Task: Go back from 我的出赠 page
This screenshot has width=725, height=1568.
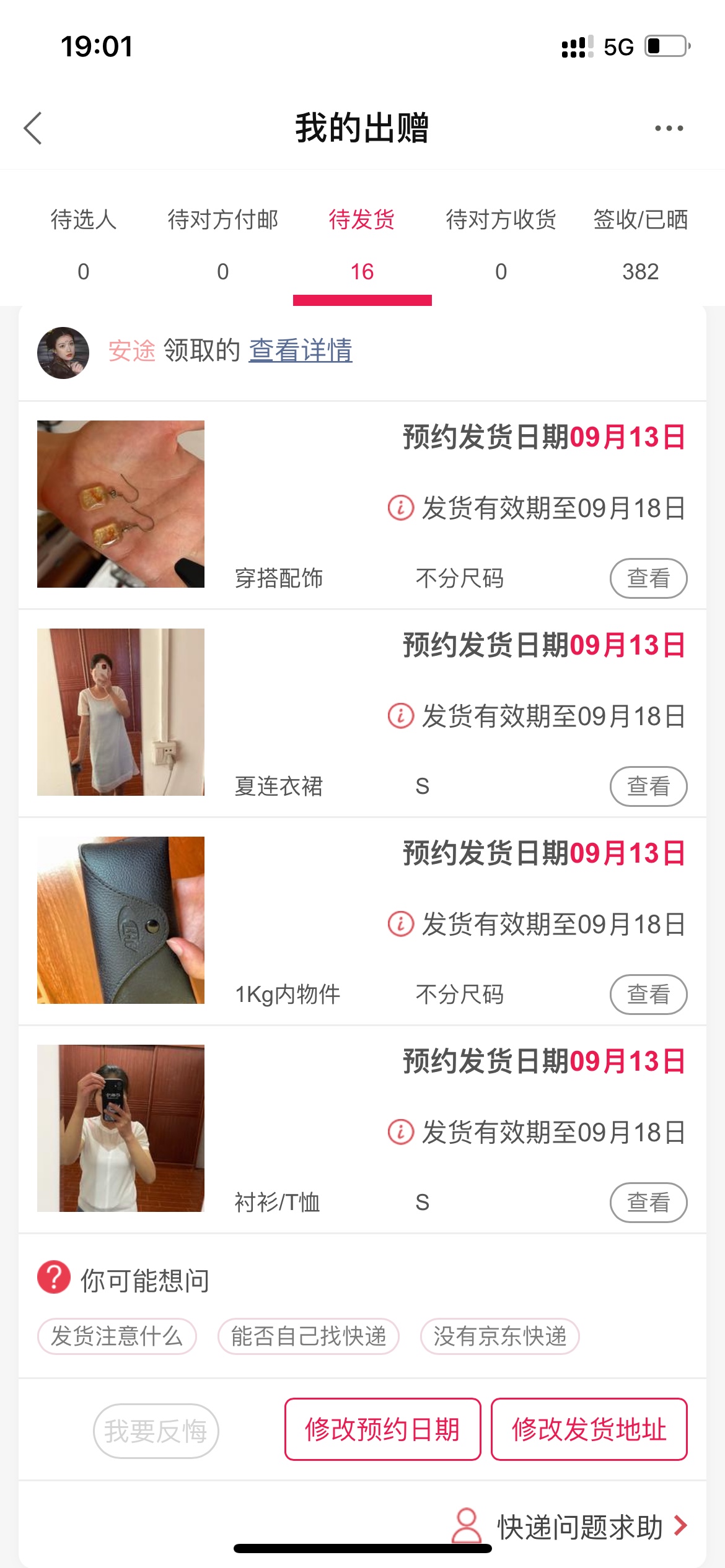Action: click(x=33, y=128)
